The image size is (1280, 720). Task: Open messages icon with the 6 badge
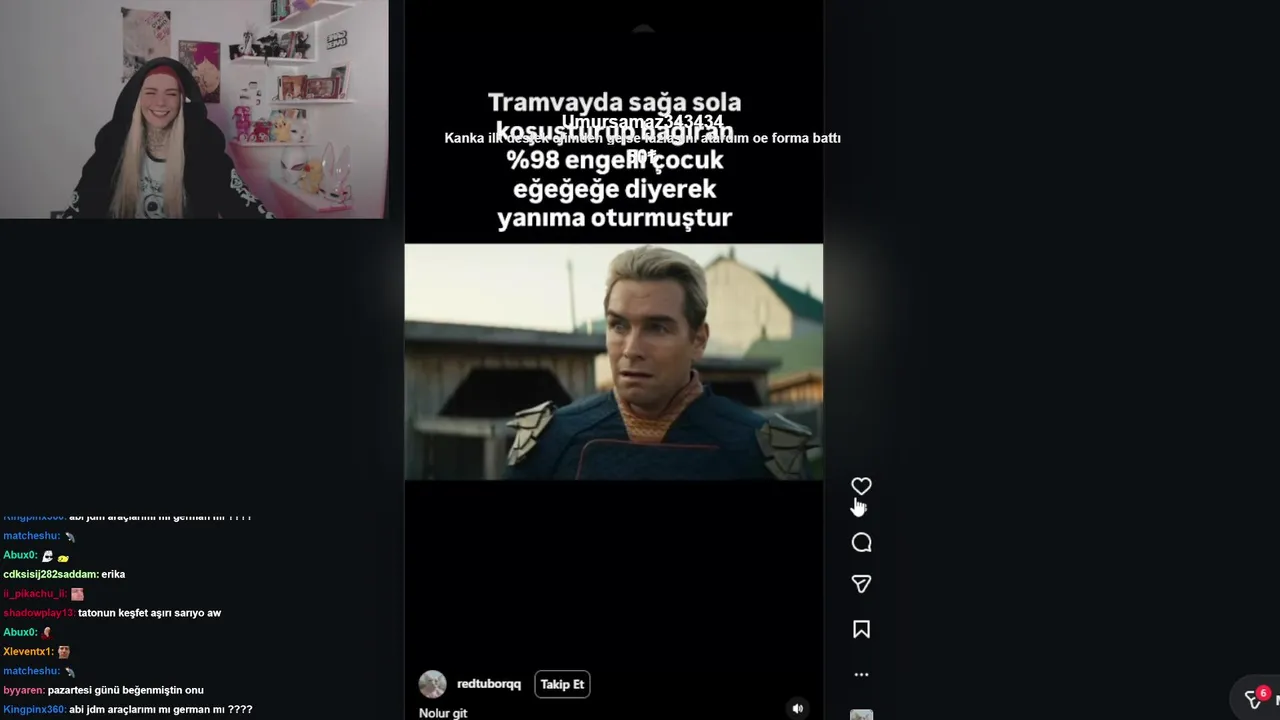1254,699
